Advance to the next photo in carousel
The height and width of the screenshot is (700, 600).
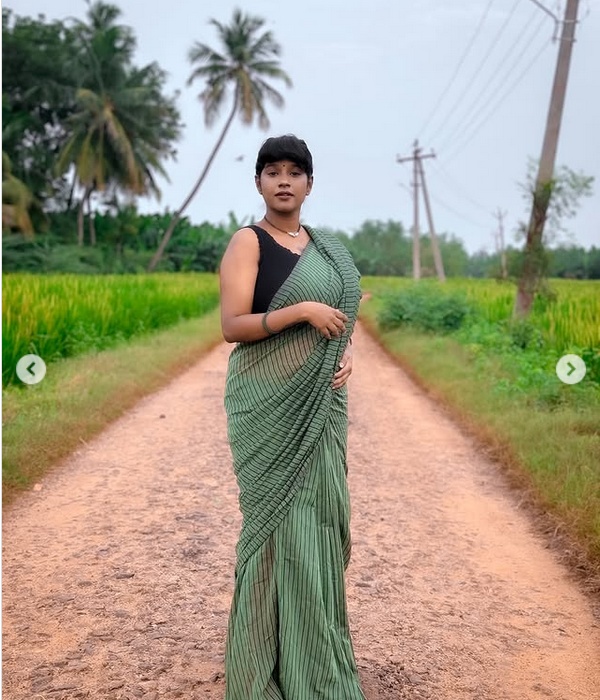click(570, 369)
